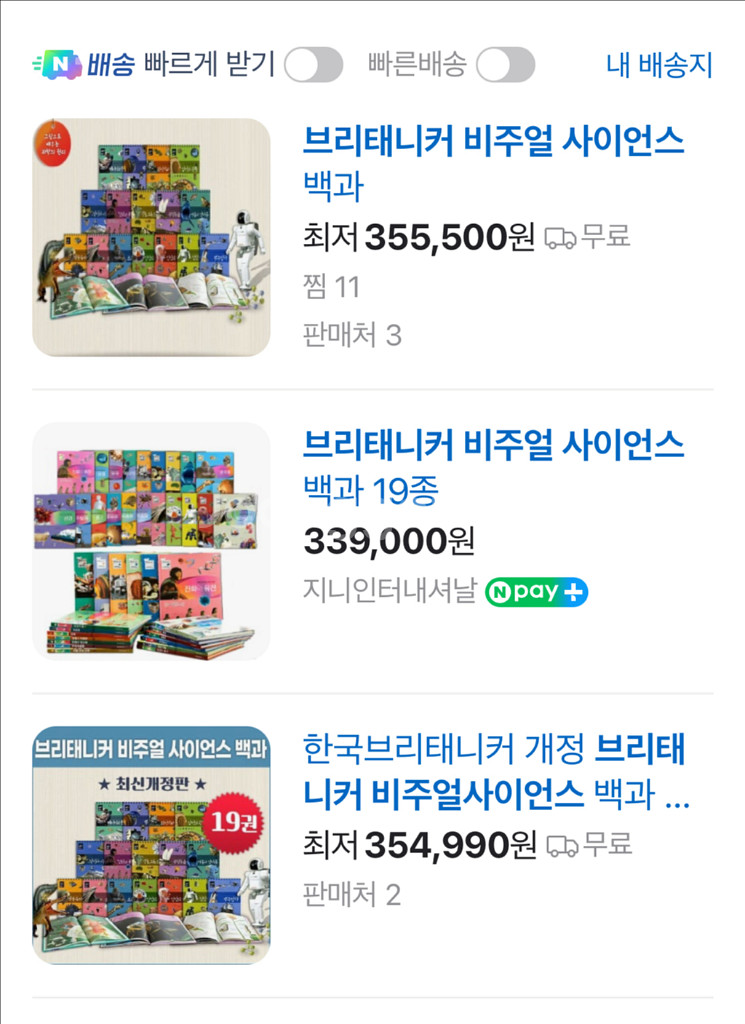
Task: Enable the 빠른배송 switch
Action: 505,66
